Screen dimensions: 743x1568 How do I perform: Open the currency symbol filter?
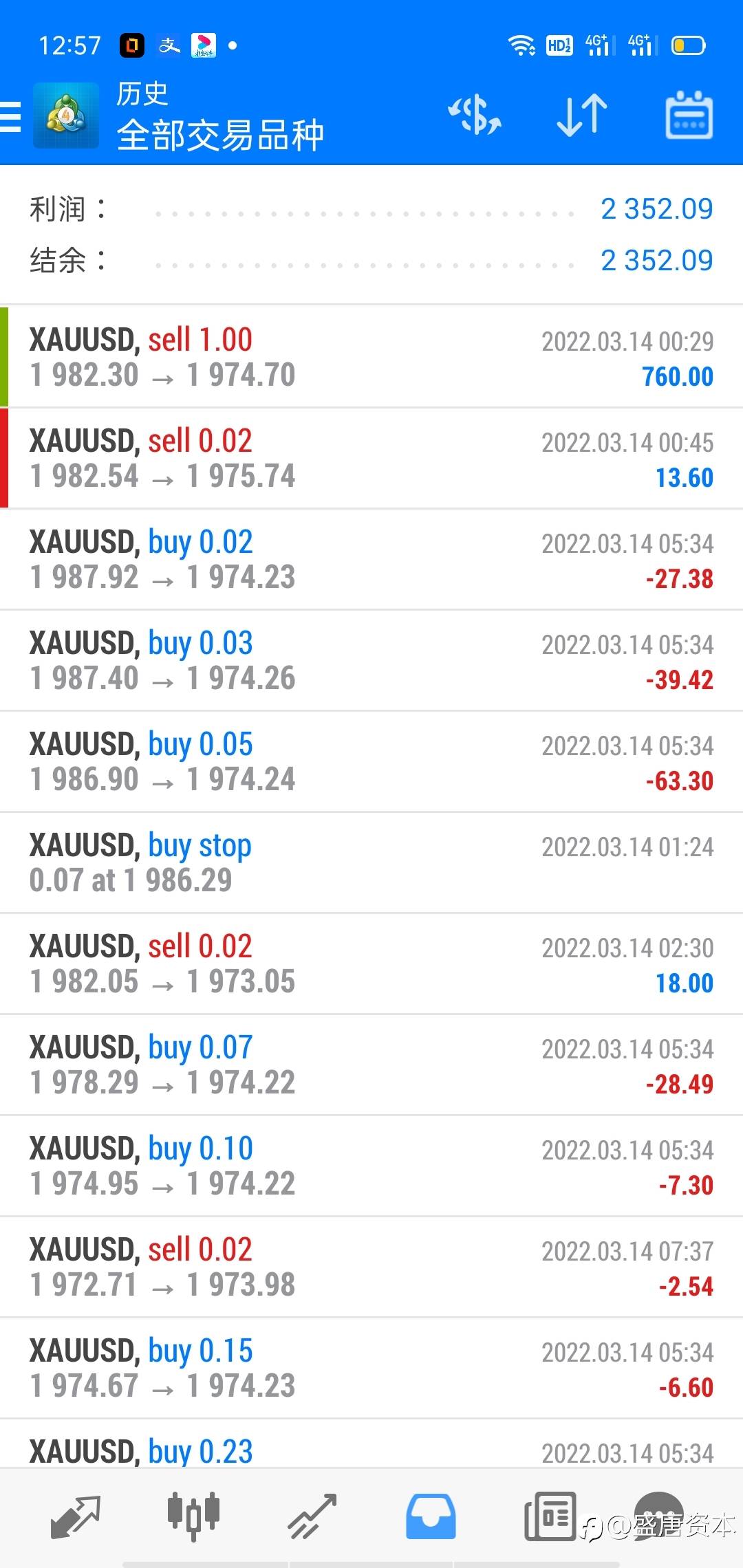(475, 116)
